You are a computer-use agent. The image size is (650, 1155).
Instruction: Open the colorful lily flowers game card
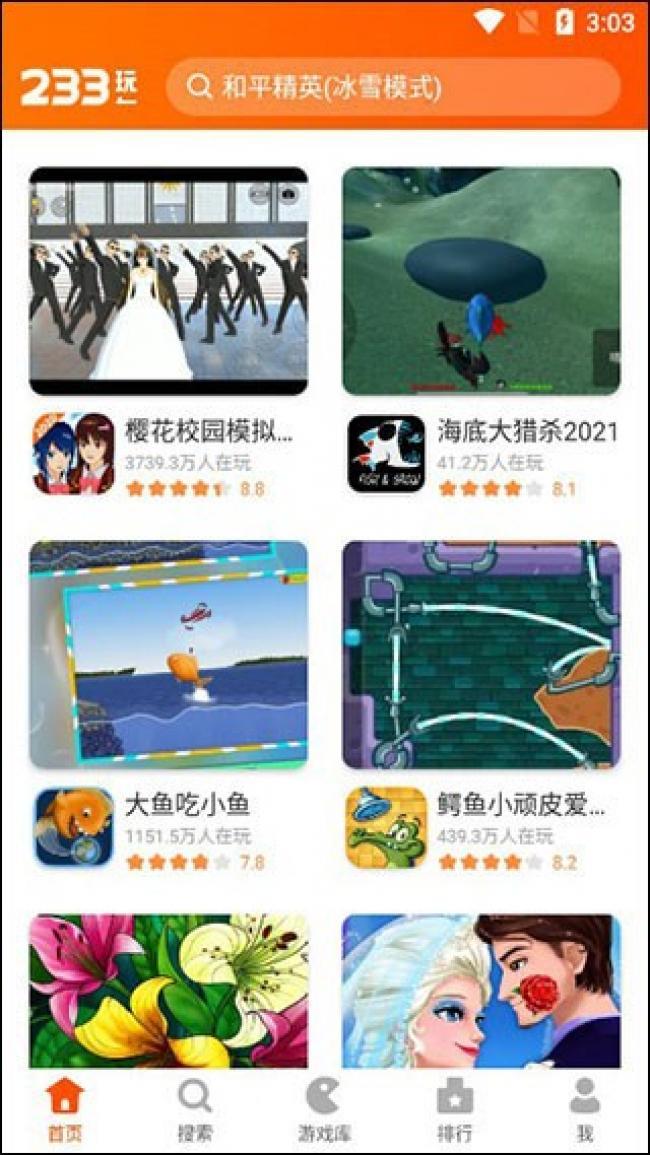(168, 990)
